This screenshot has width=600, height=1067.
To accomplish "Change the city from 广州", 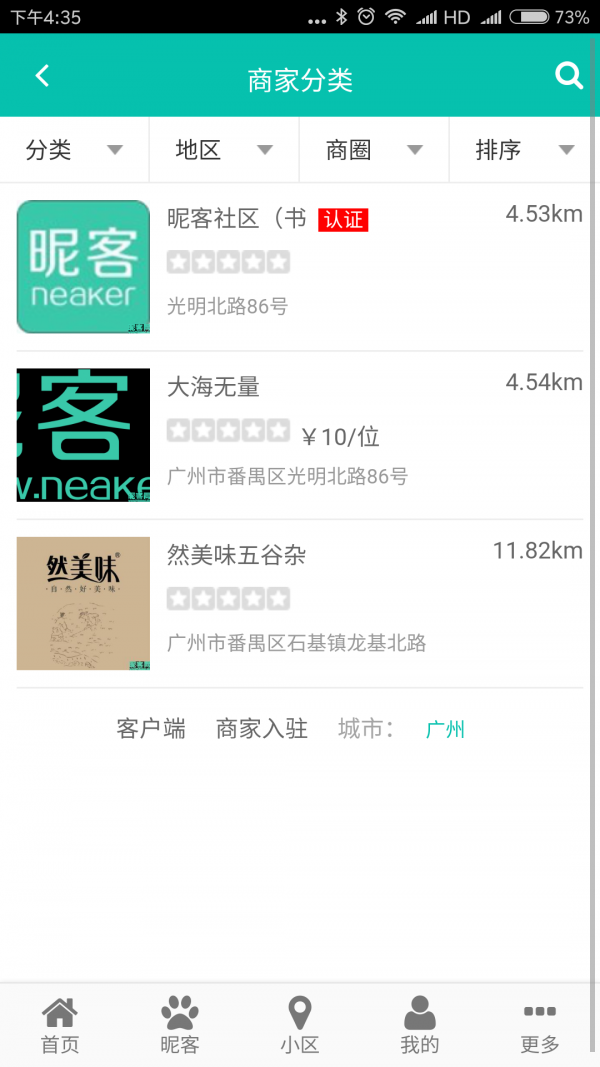I will [445, 729].
